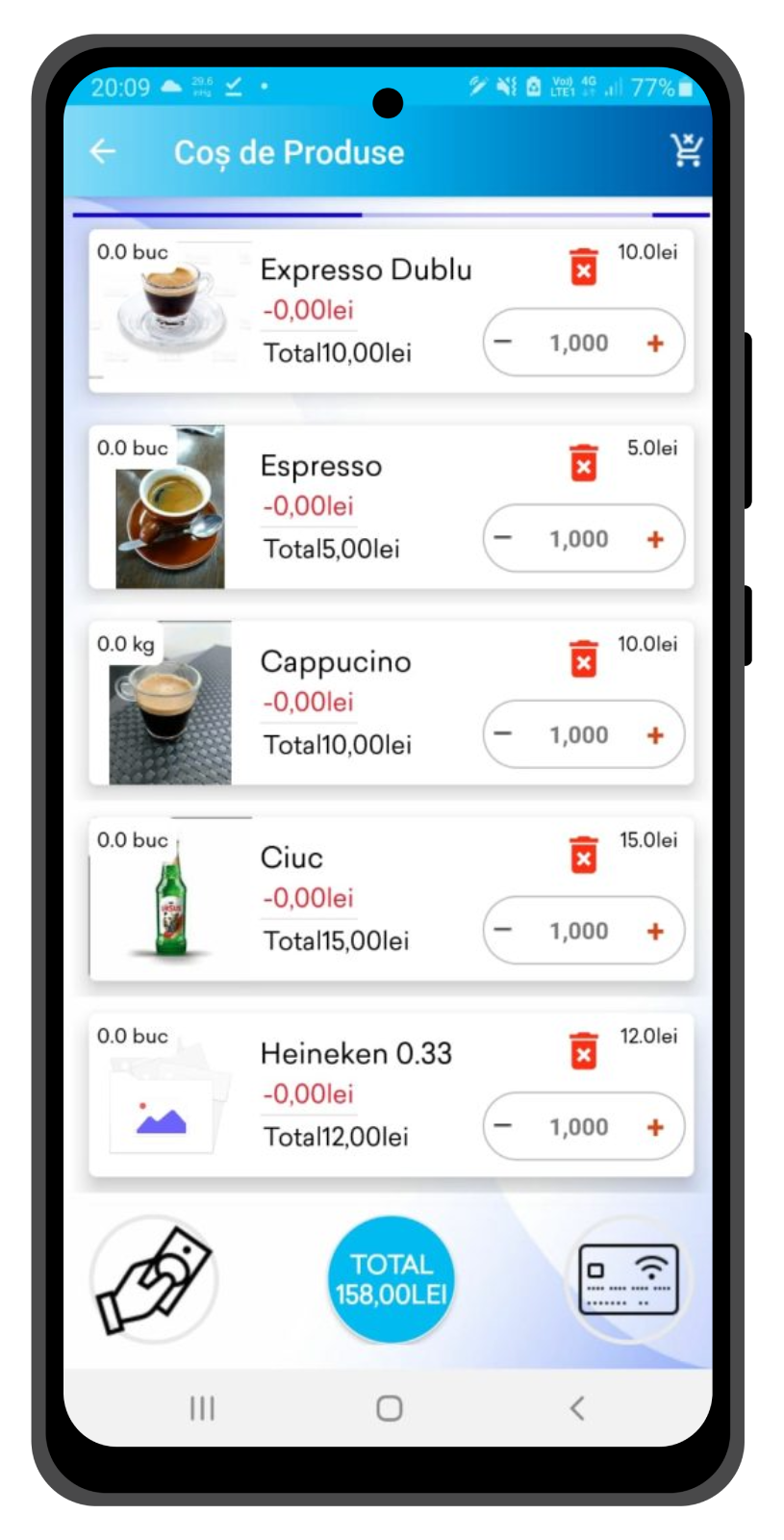Reduce Espresso quantity by one

coord(503,539)
